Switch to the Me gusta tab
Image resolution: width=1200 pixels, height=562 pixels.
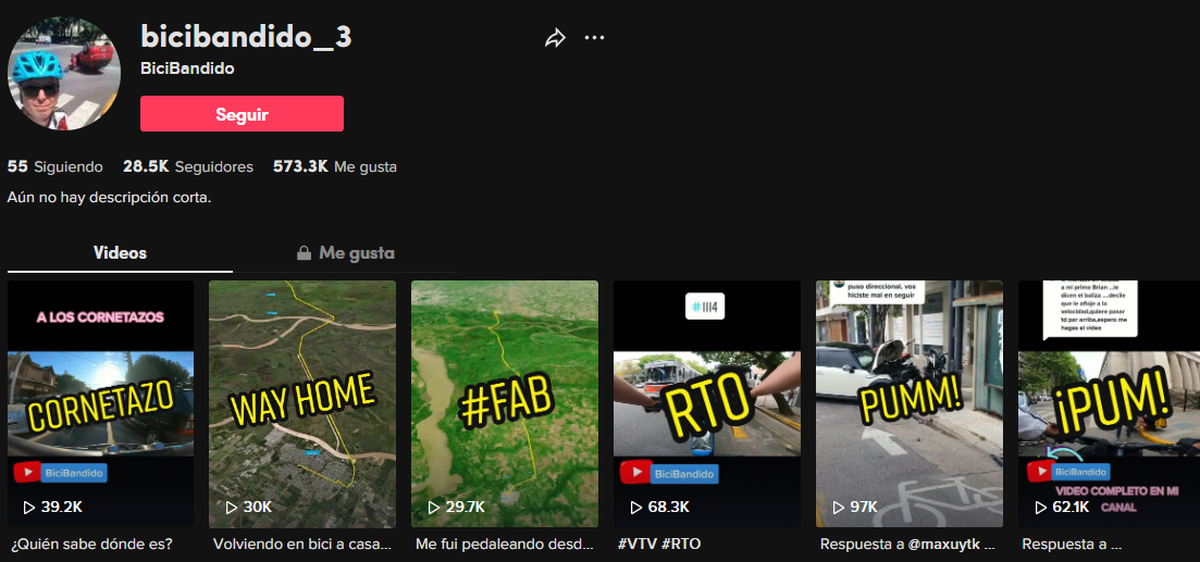346,253
